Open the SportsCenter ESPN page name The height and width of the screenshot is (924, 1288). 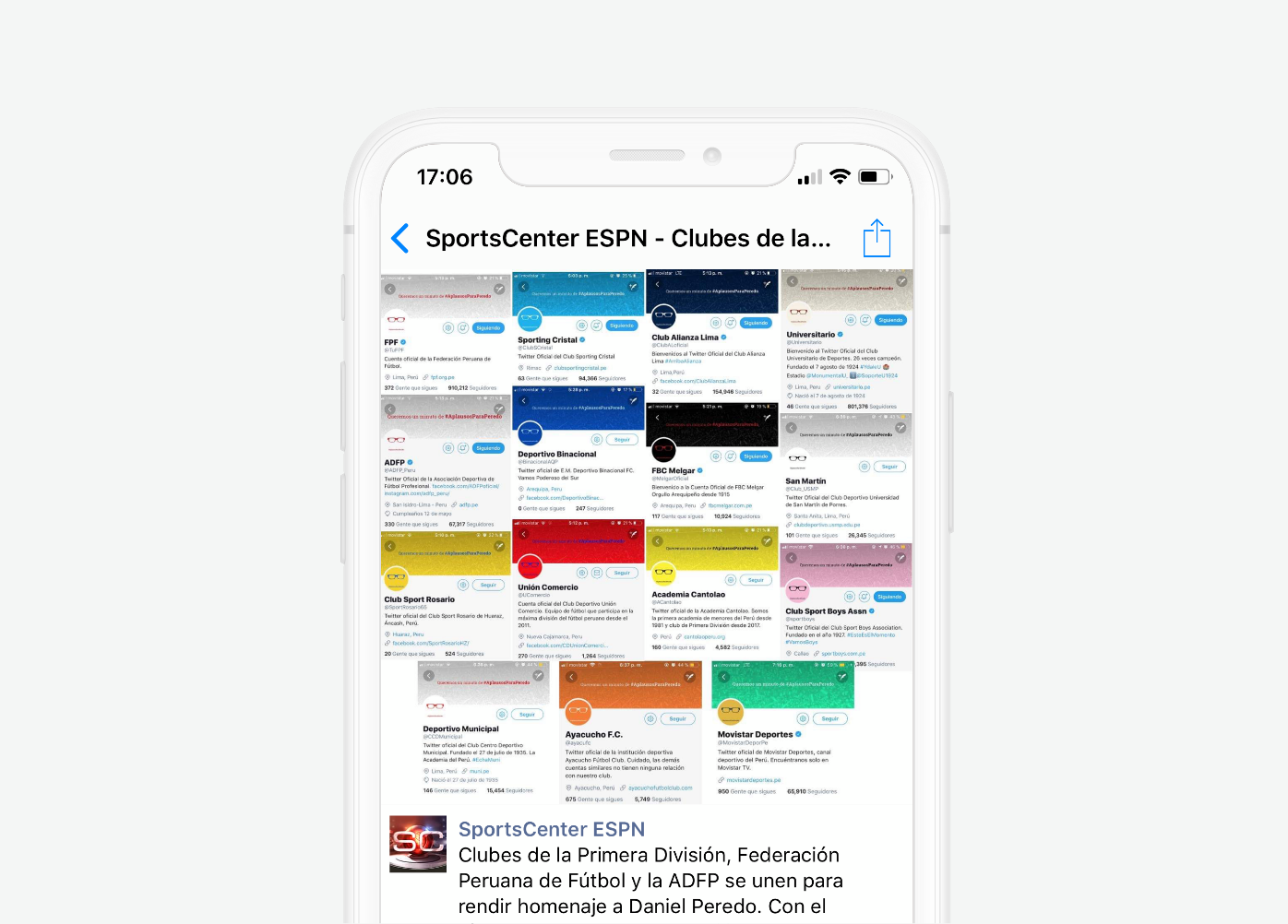pos(552,829)
